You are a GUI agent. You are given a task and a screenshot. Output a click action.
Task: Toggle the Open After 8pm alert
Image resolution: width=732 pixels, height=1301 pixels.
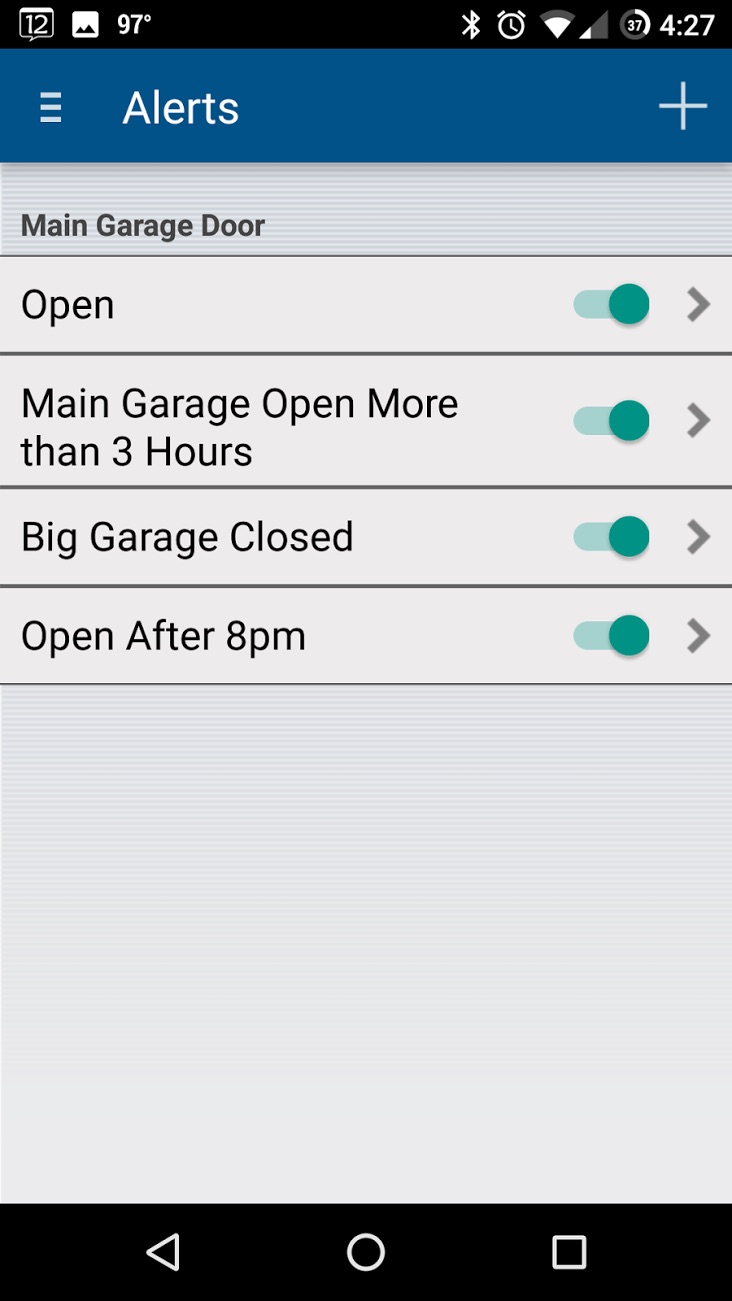click(610, 635)
